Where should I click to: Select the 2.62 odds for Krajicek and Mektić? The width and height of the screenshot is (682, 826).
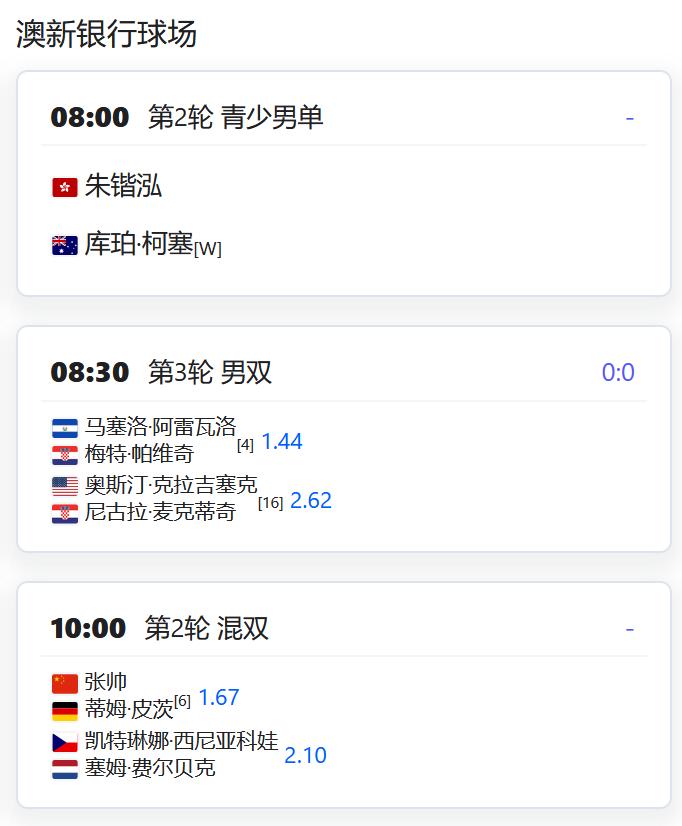(x=311, y=501)
